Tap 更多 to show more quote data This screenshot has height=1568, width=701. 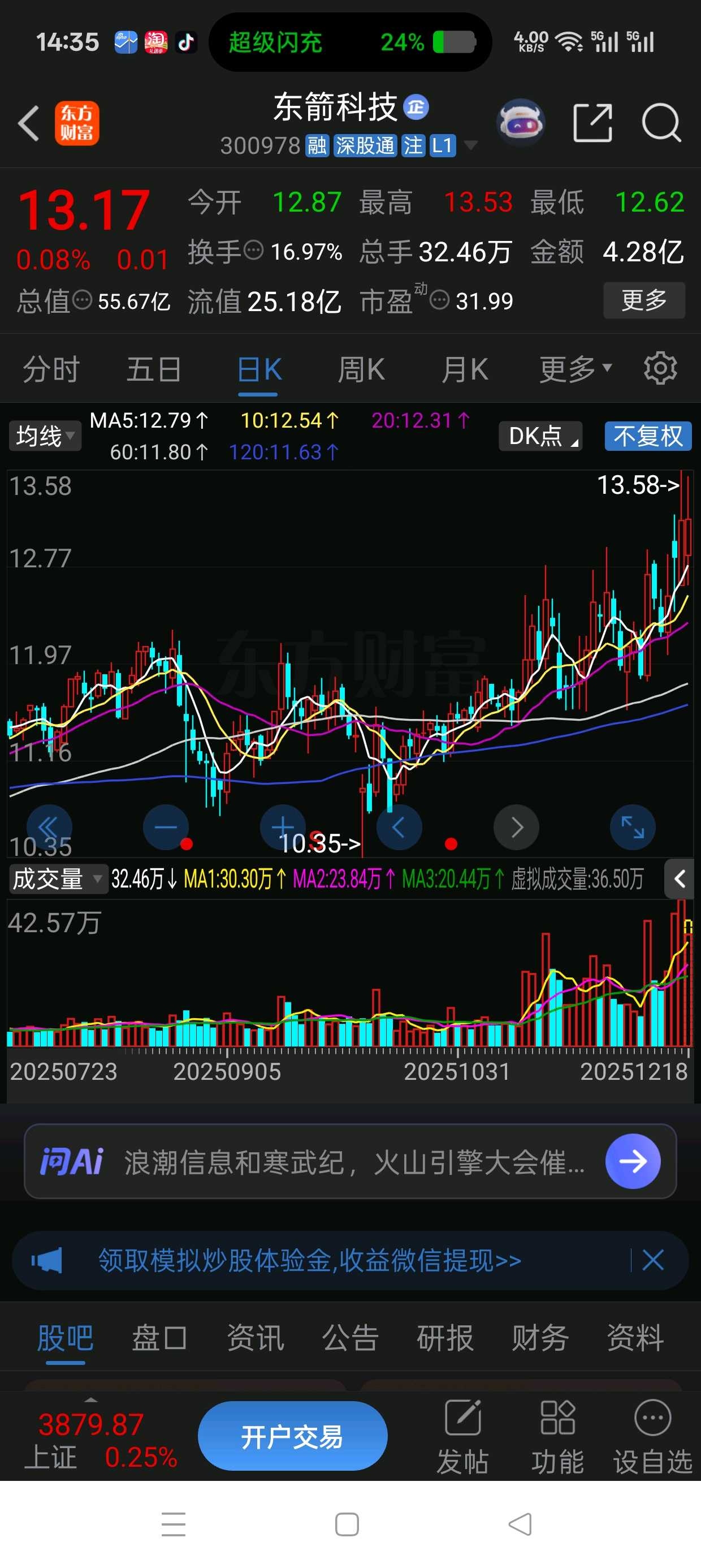point(644,300)
